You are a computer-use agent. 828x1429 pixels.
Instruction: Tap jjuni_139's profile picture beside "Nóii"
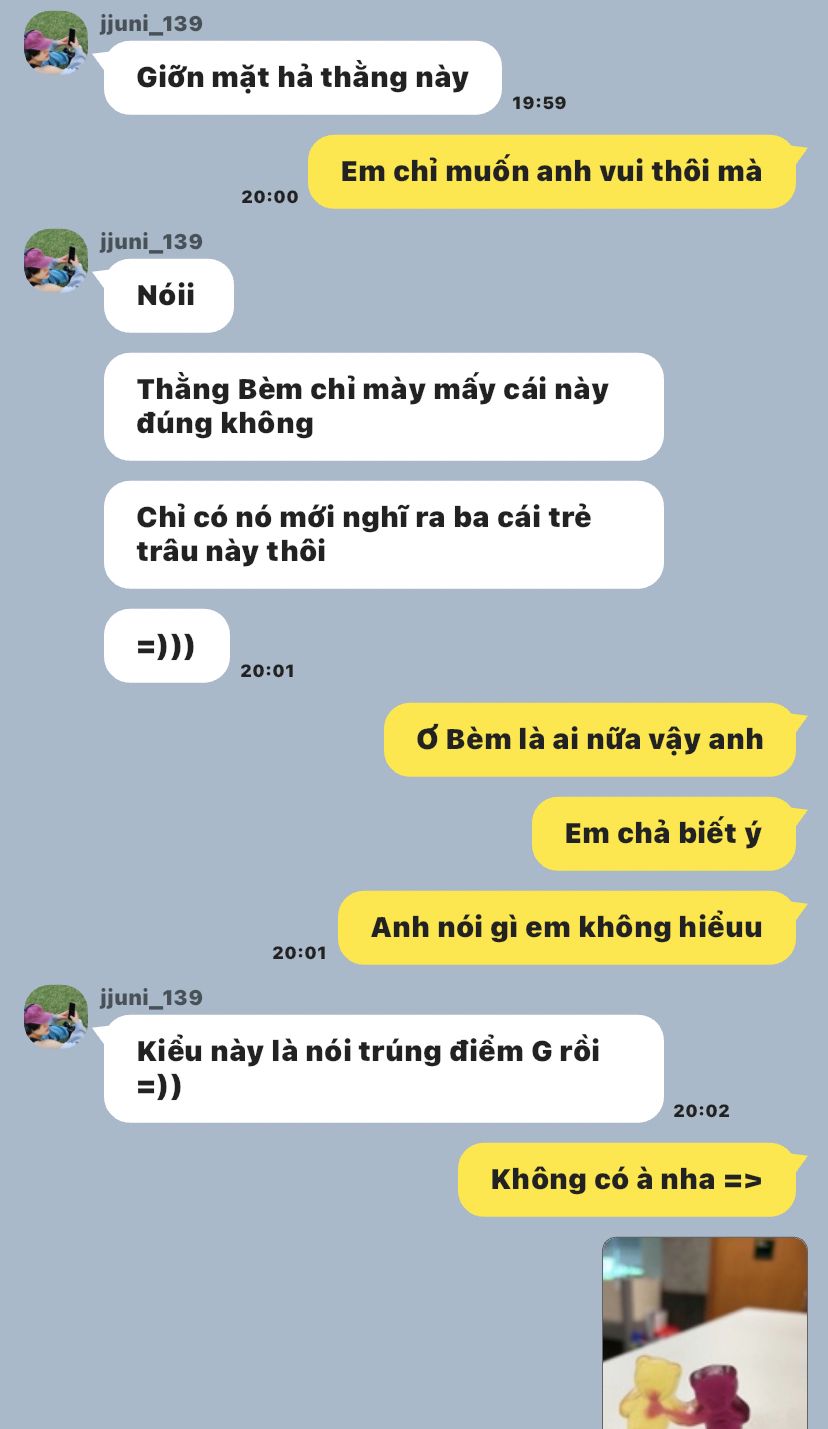point(56,260)
